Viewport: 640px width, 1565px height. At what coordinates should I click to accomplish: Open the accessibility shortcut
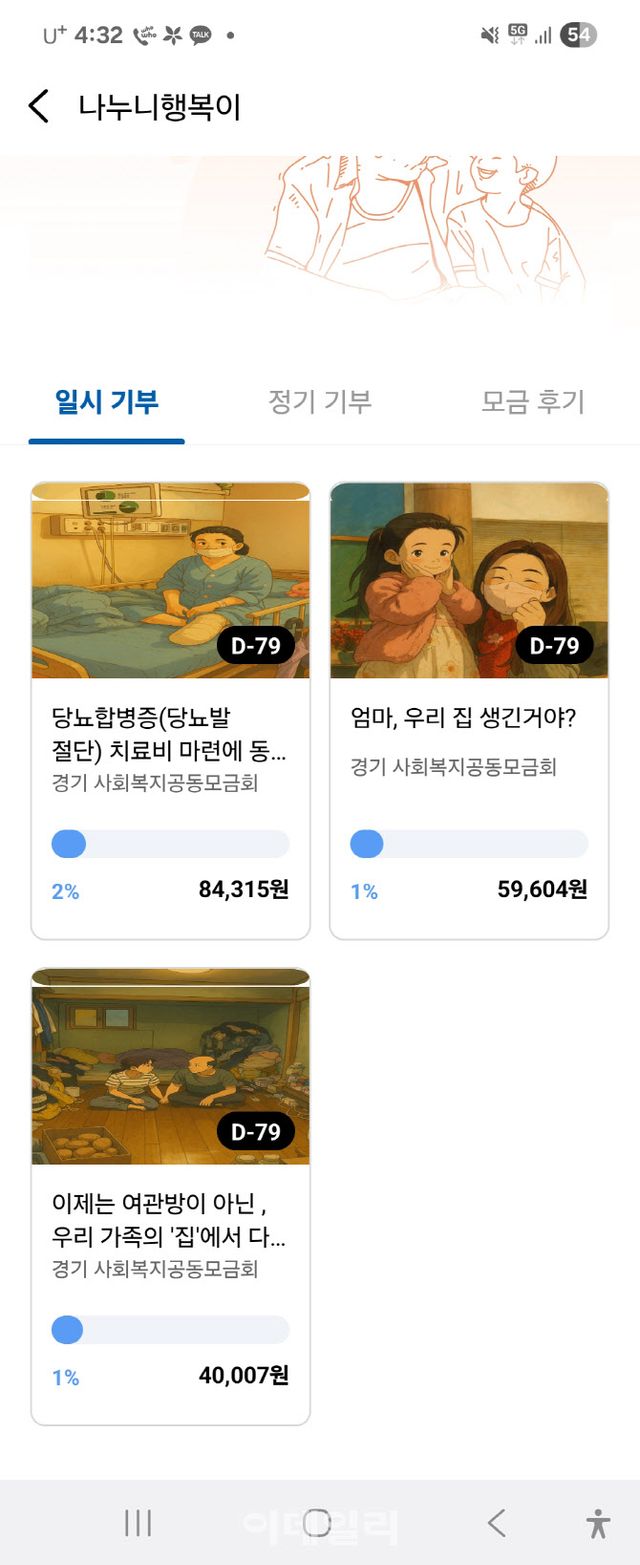(x=598, y=1523)
